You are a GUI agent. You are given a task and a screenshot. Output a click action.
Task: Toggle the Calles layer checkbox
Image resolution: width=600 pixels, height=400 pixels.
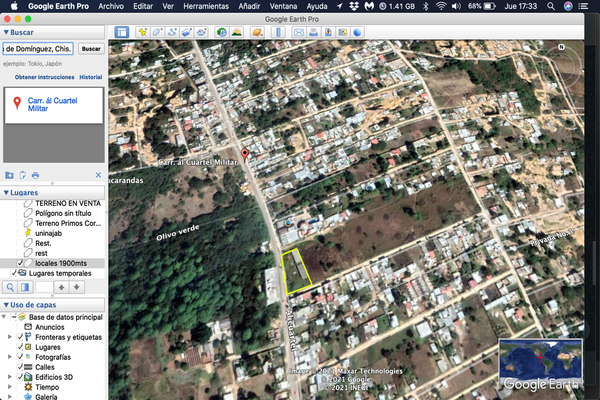click(21, 367)
